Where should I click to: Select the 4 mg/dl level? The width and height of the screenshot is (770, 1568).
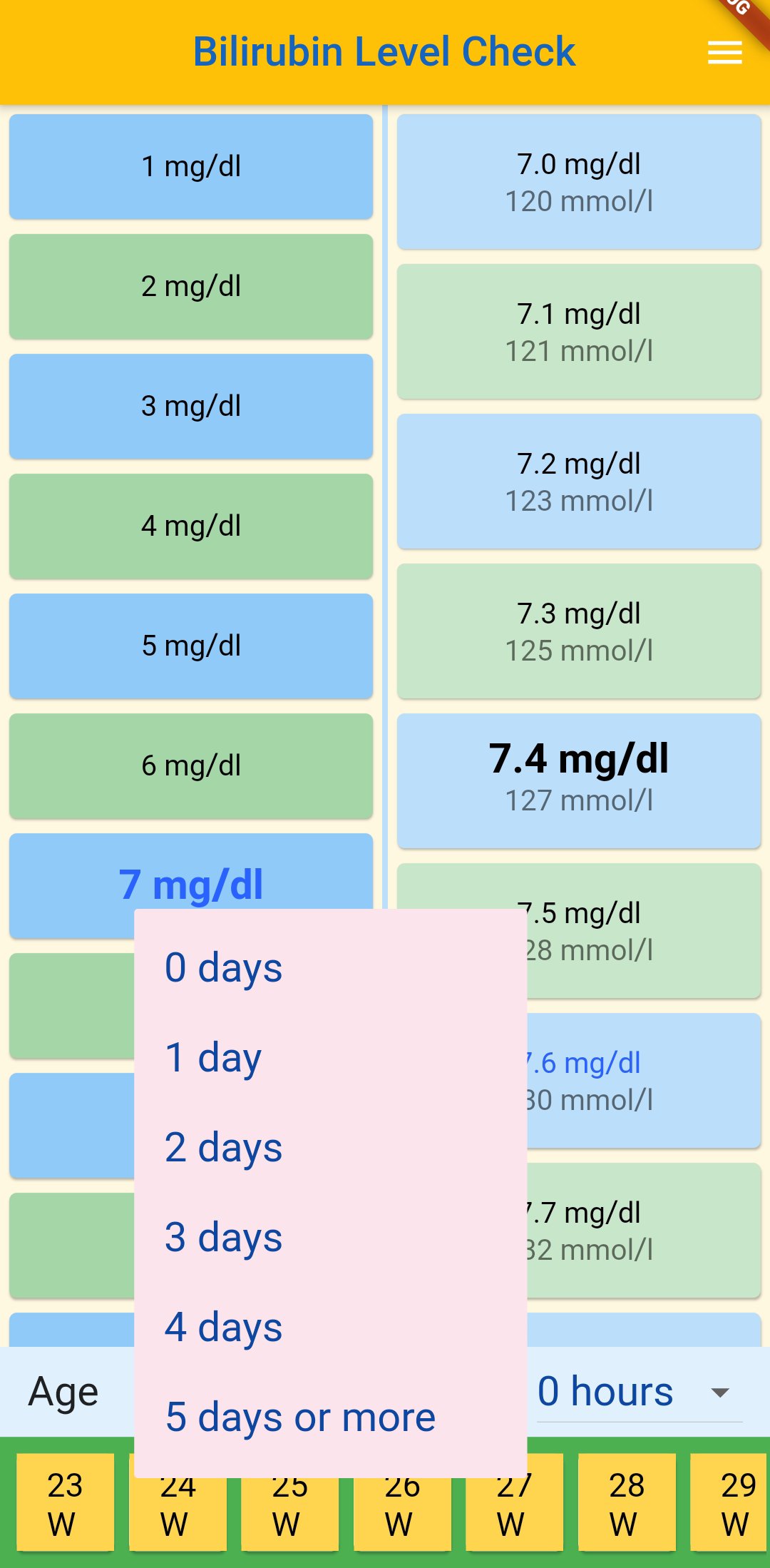191,526
